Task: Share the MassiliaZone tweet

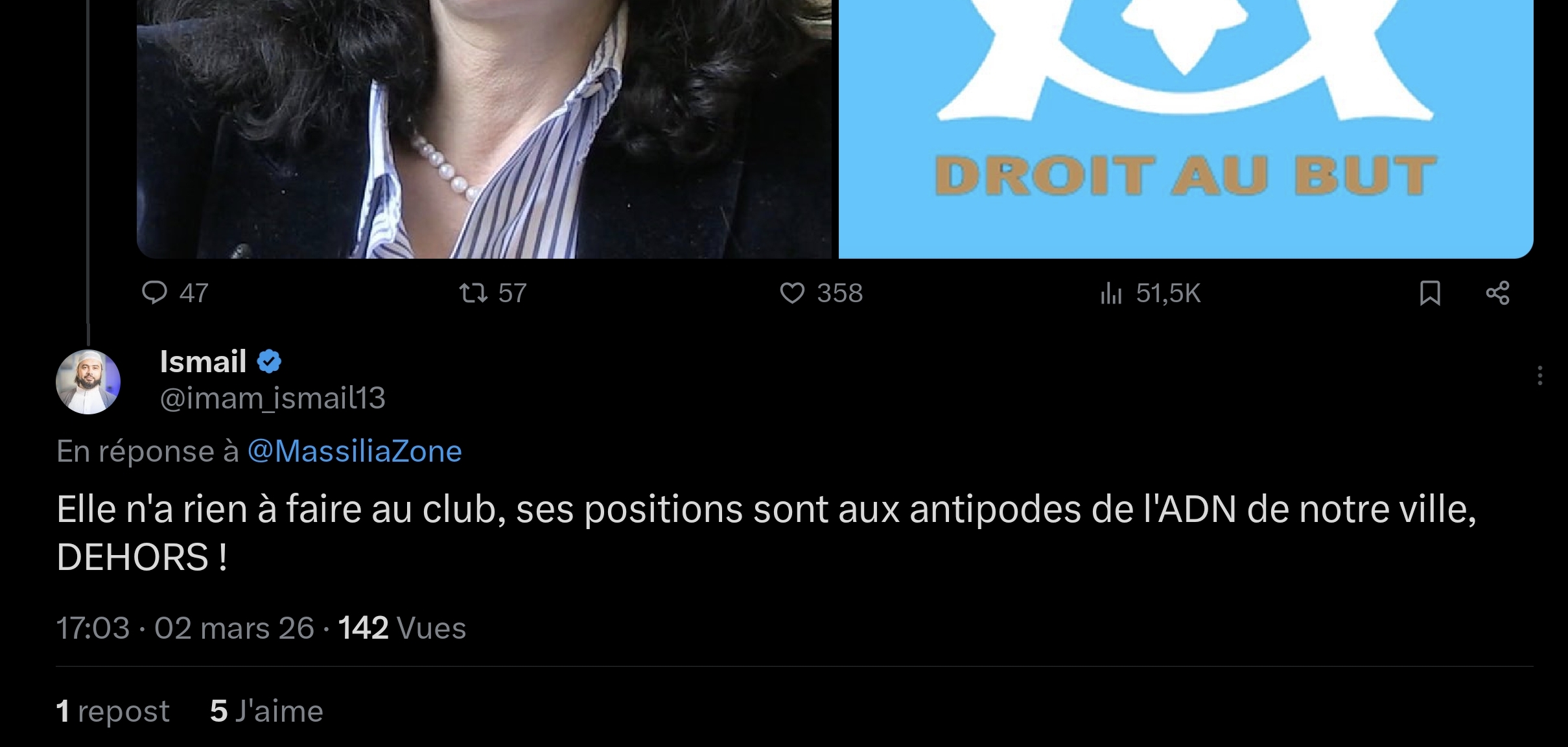Action: [1497, 293]
